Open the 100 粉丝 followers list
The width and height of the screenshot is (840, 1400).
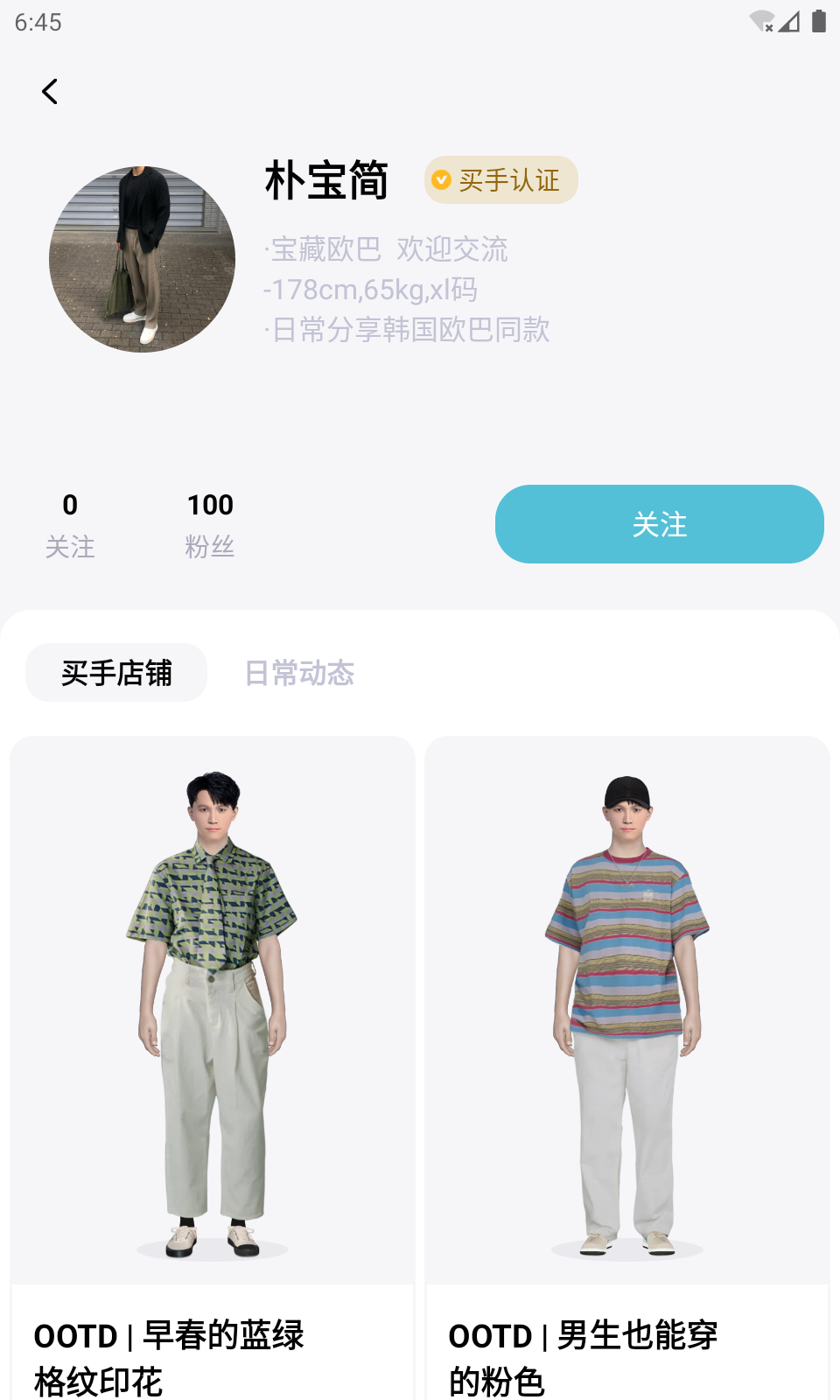(x=210, y=525)
